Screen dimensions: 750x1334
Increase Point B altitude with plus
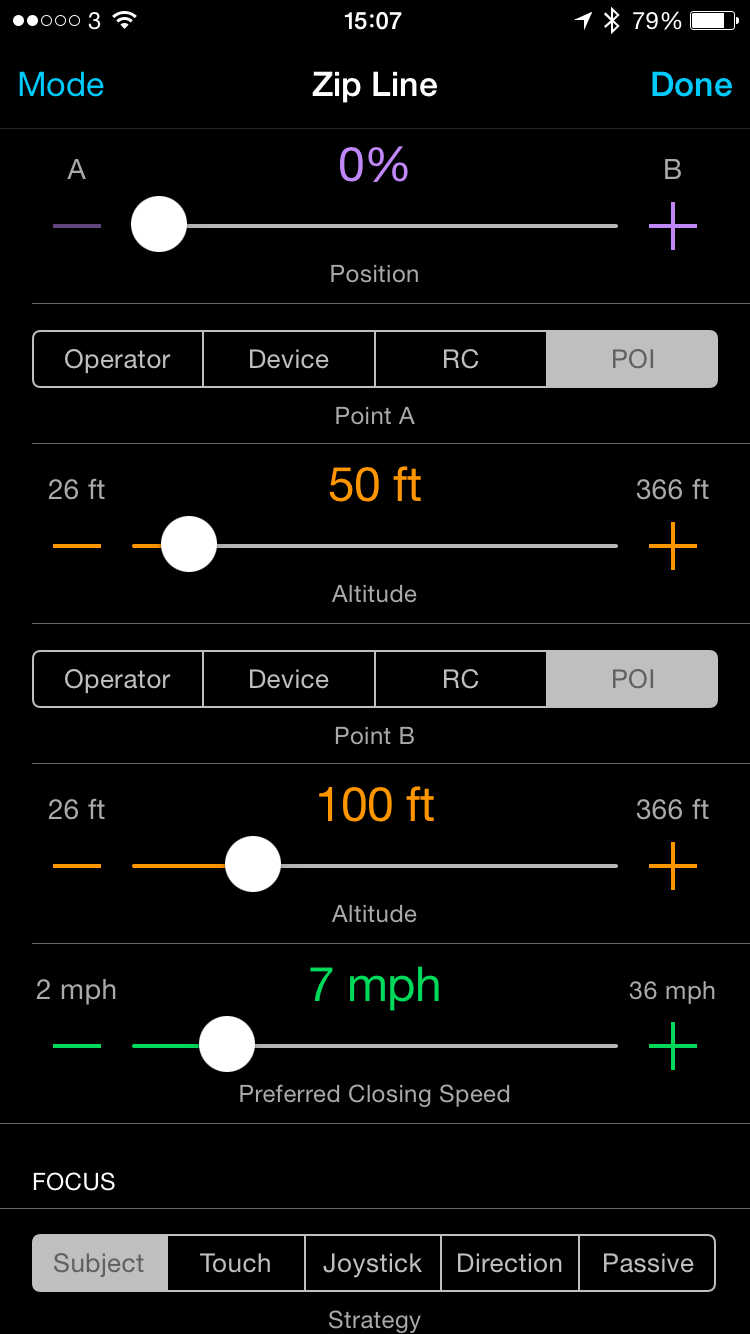(x=673, y=866)
